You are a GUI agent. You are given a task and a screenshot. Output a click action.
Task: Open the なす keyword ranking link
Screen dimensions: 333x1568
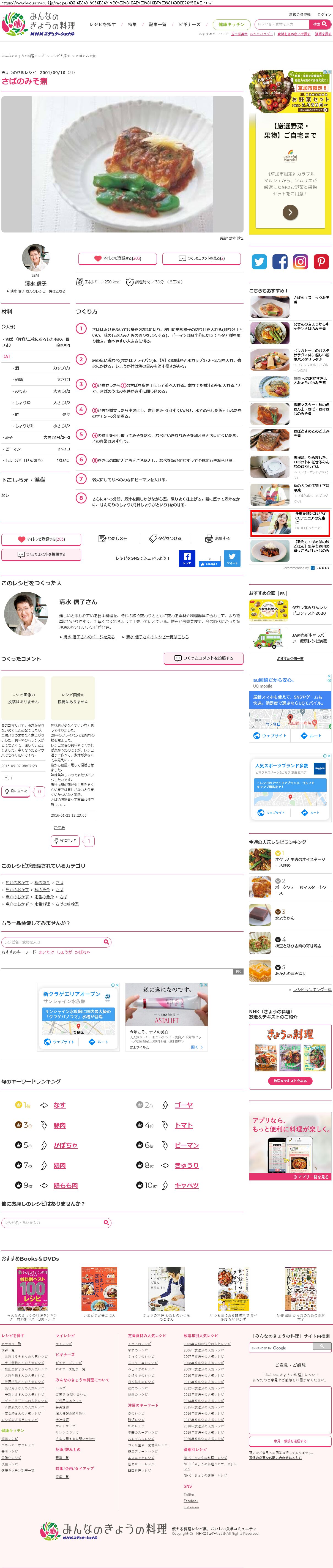tap(59, 1105)
